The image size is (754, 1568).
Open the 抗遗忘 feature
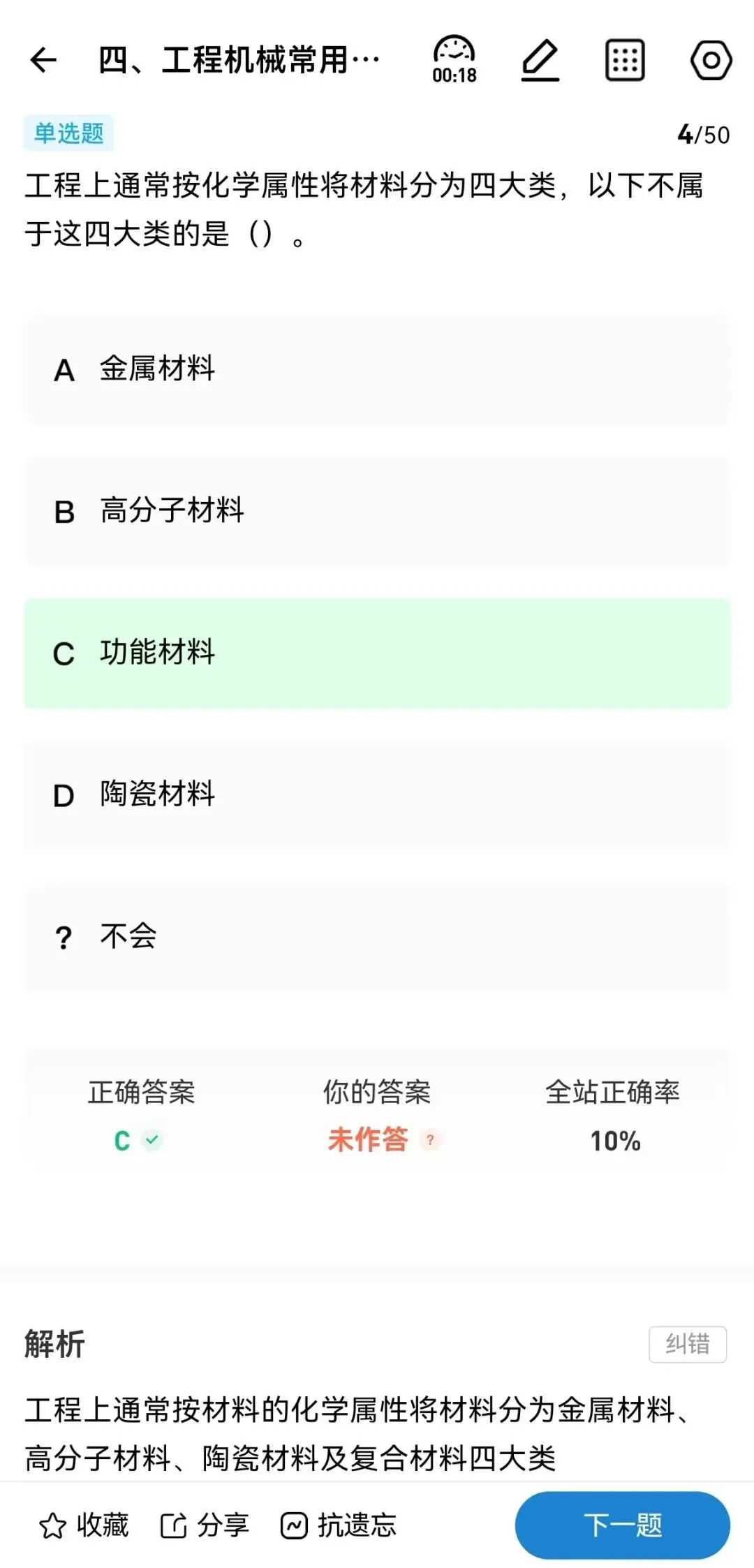click(x=339, y=1525)
